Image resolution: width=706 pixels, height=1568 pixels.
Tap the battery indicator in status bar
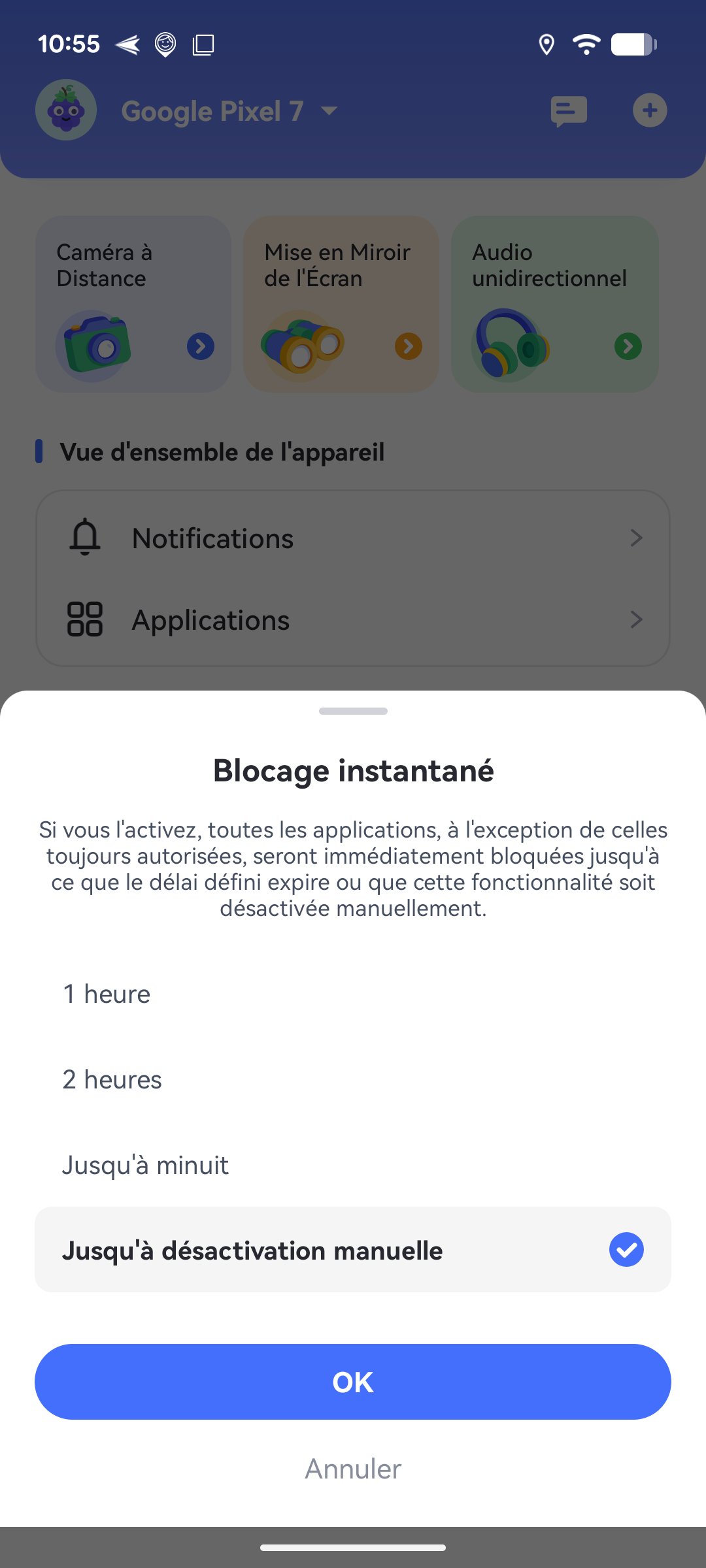631,44
